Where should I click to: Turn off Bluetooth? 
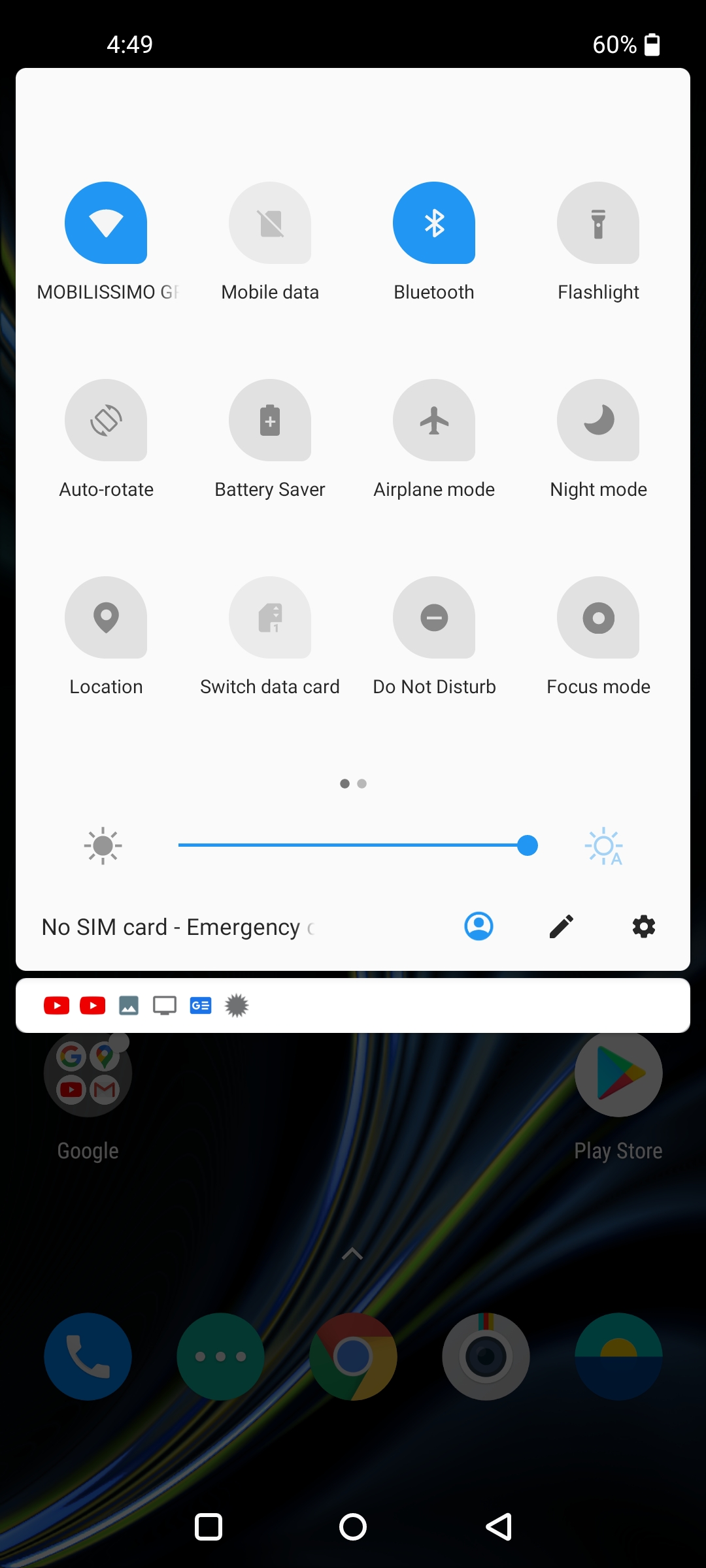[434, 223]
